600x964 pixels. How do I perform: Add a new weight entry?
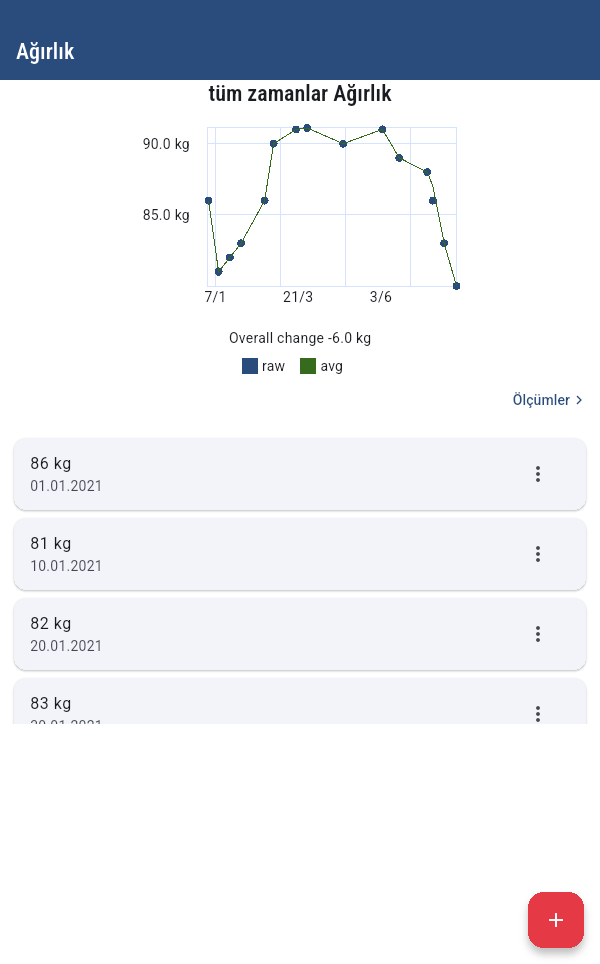pos(556,920)
